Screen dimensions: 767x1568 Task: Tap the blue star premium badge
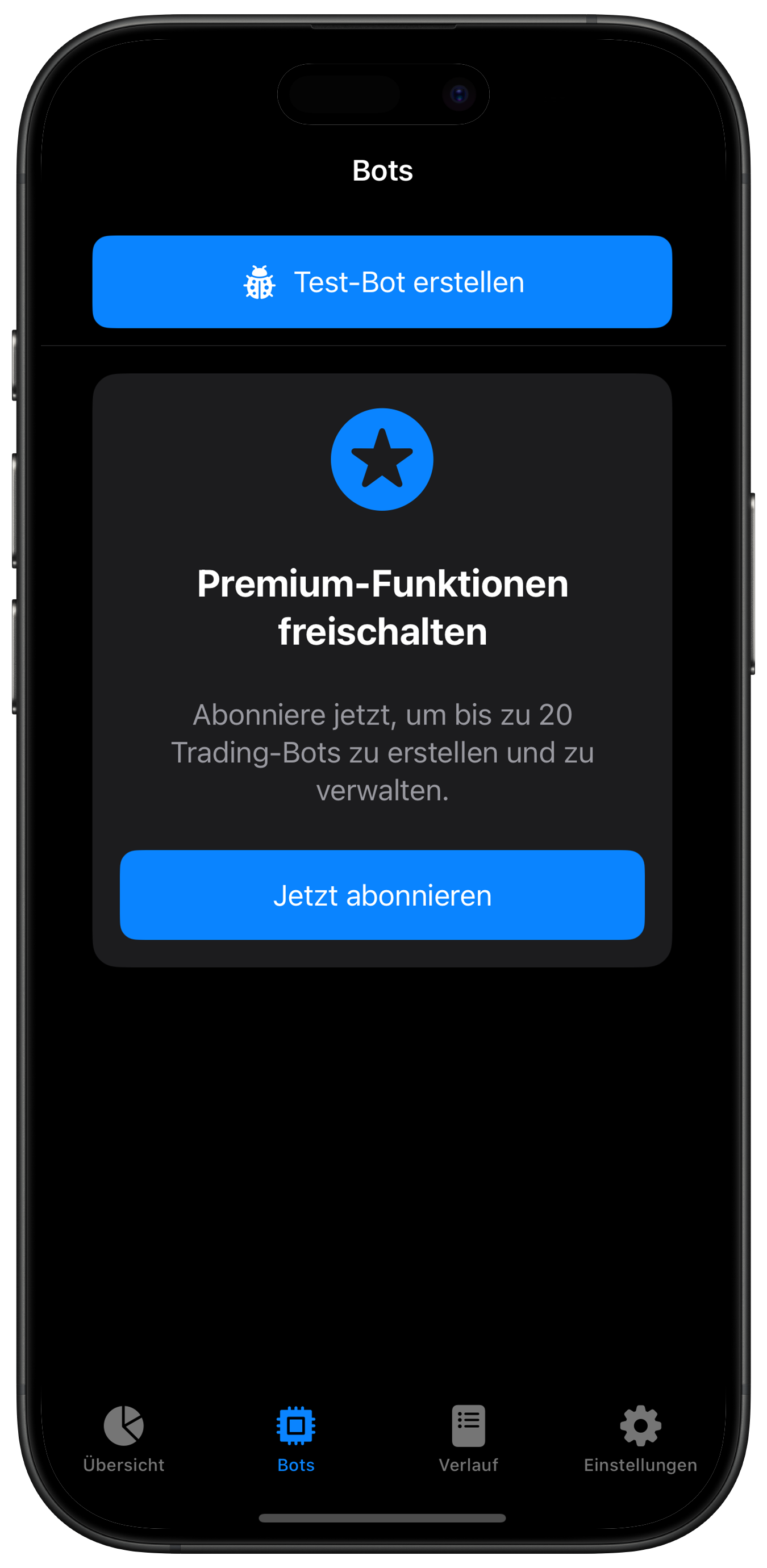point(383,458)
